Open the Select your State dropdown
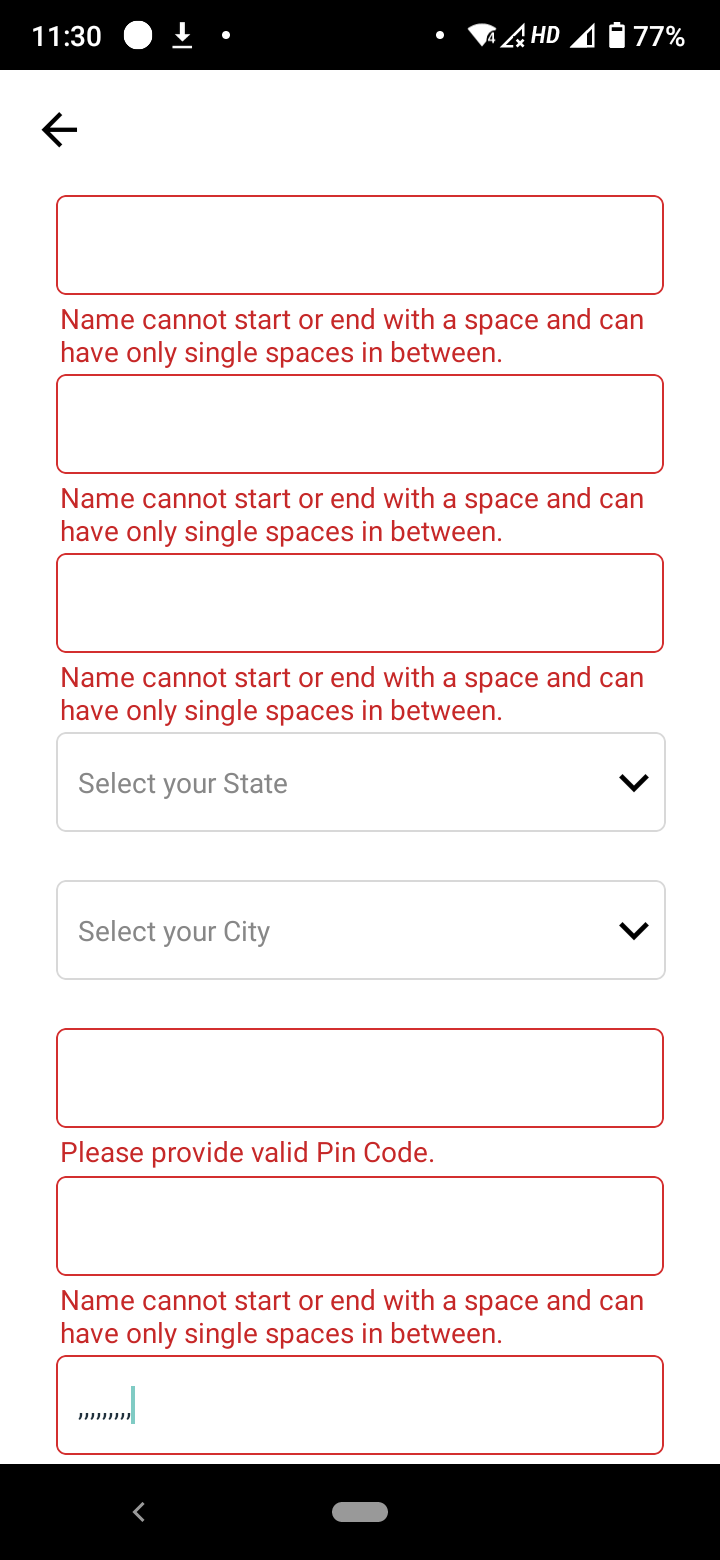Viewport: 720px width, 1560px height. [361, 782]
